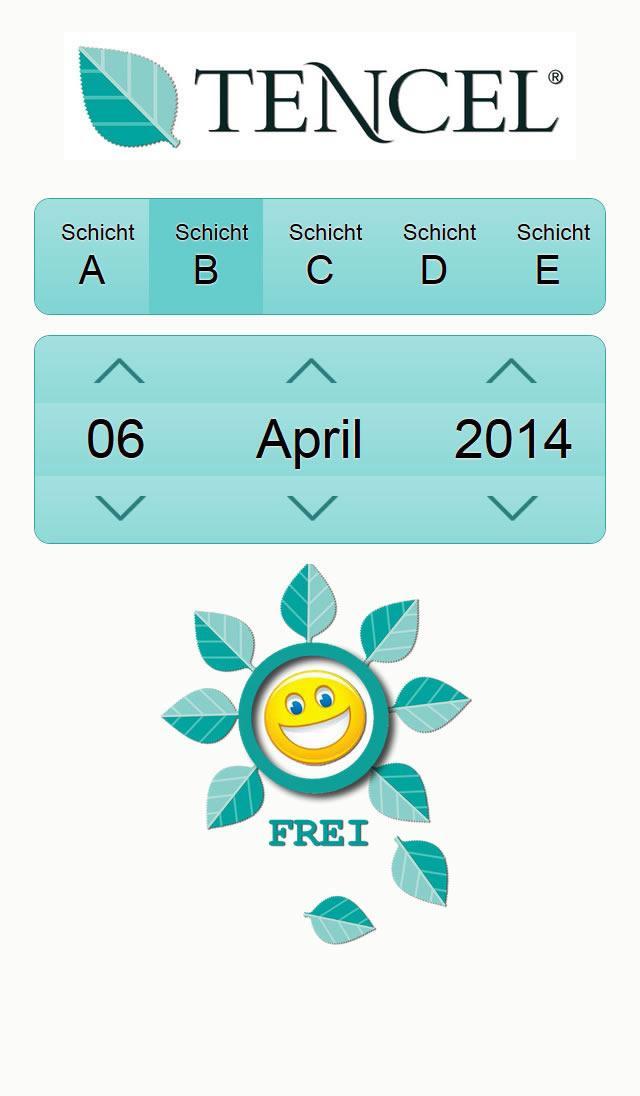Increase the day with the up arrow
The height and width of the screenshot is (1096, 640).
[x=119, y=371]
